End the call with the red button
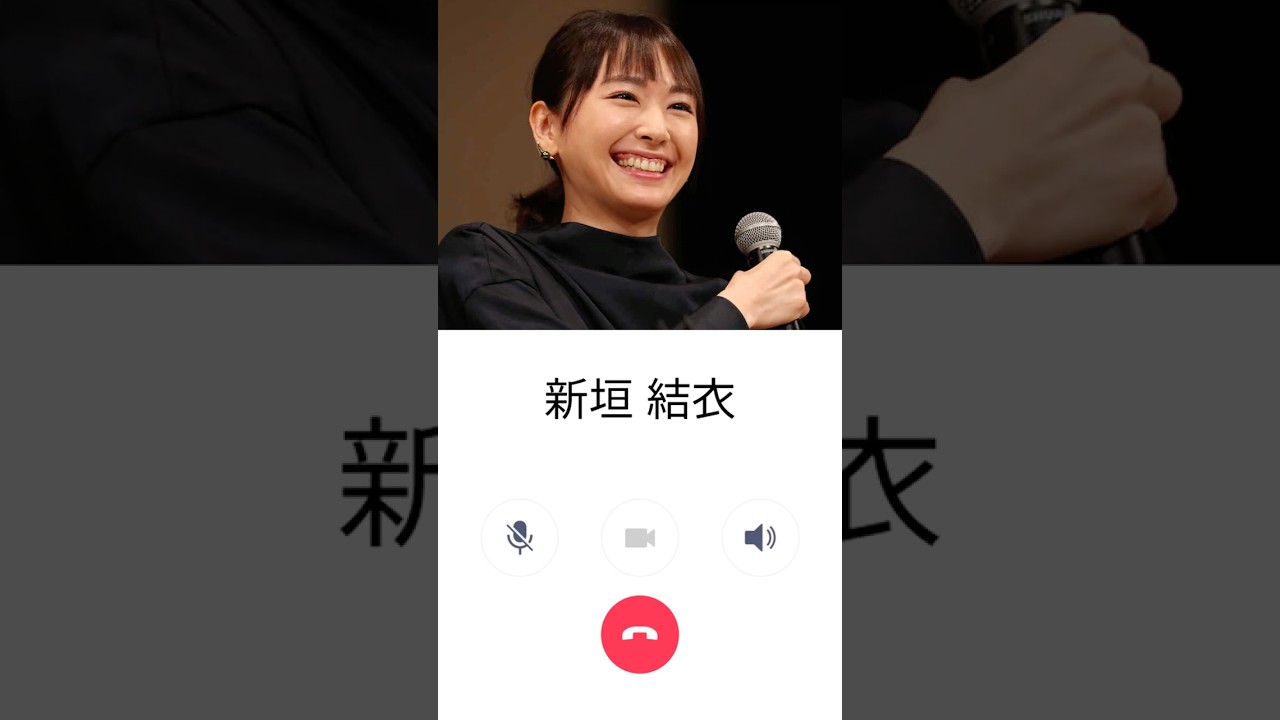The image size is (1280, 720). click(640, 634)
